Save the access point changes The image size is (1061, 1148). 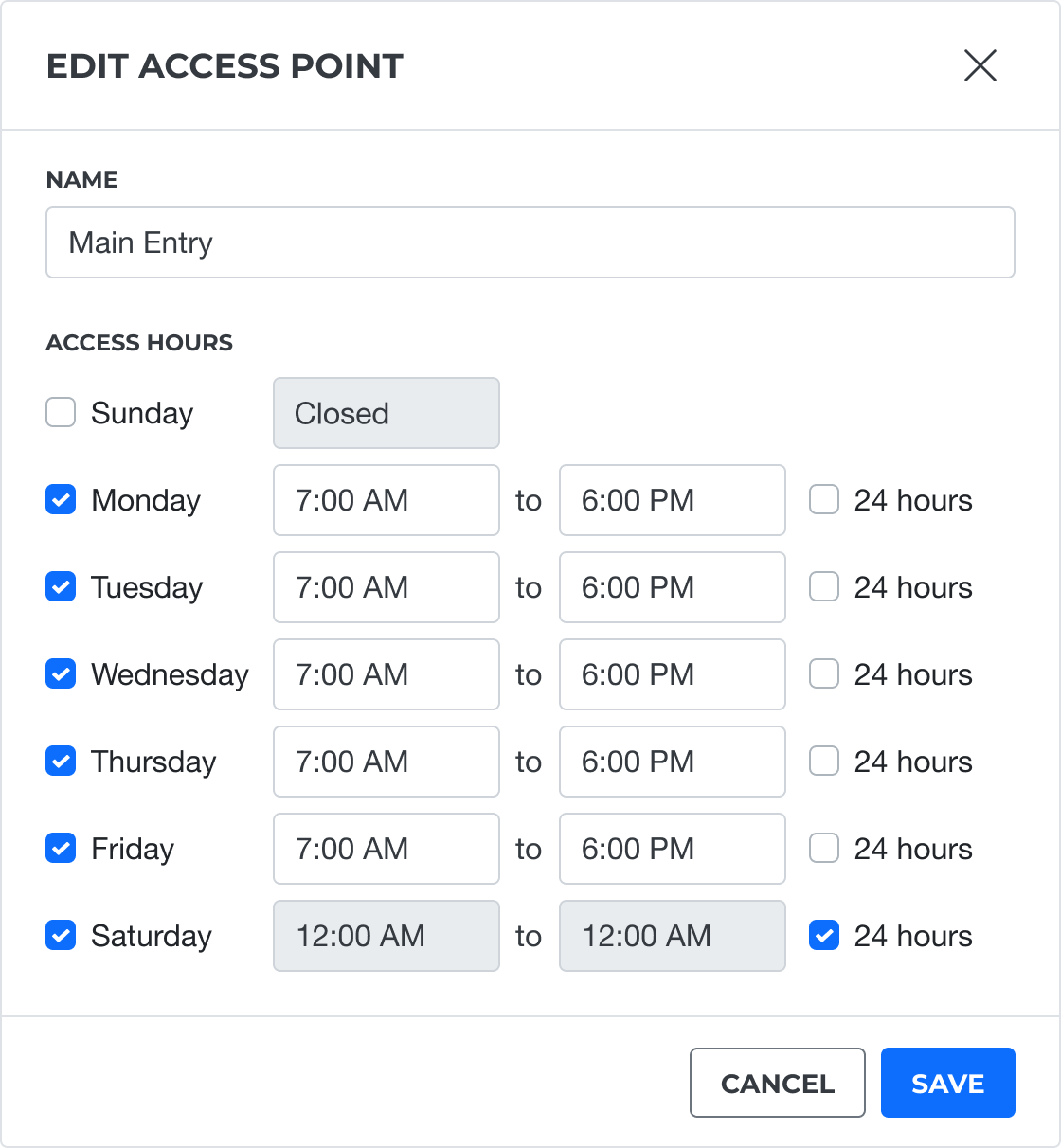947,1083
